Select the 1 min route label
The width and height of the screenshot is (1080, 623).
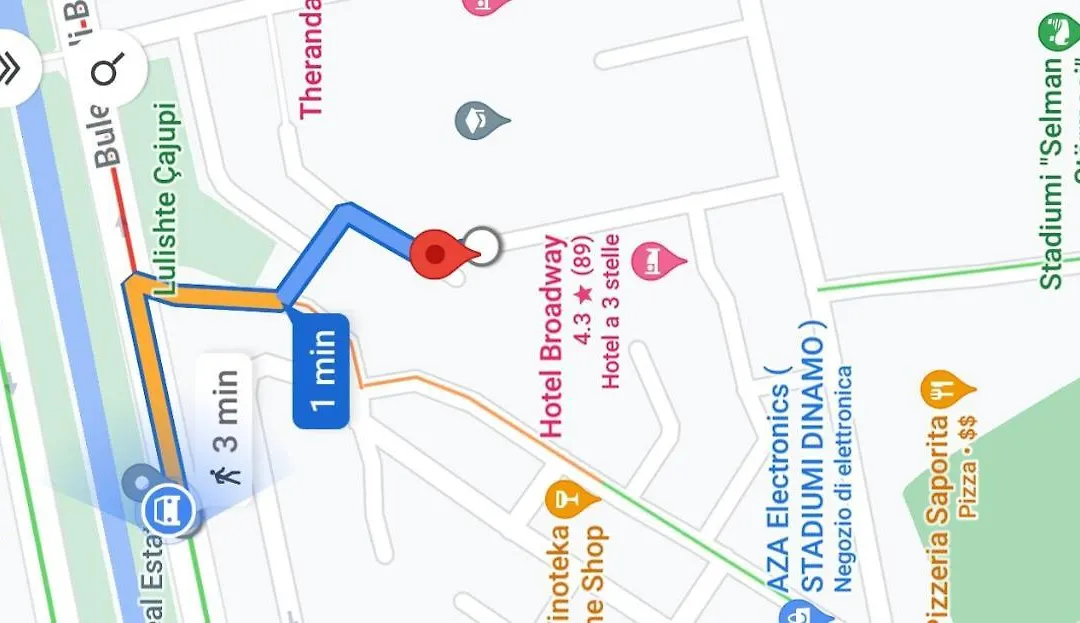(321, 371)
